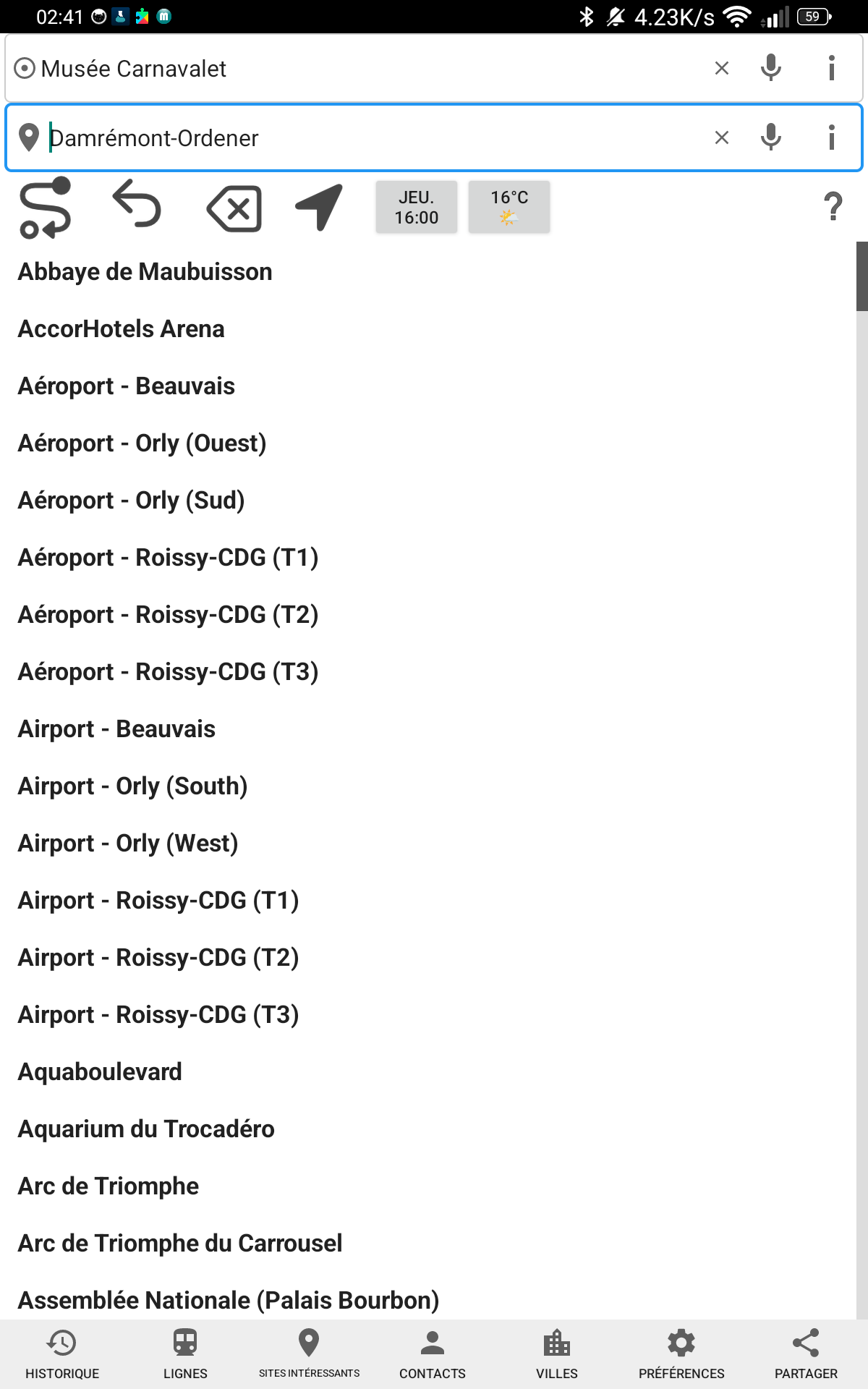Viewport: 868px width, 1389px height.
Task: Switch to the Lignes tab
Action: coord(185,1354)
